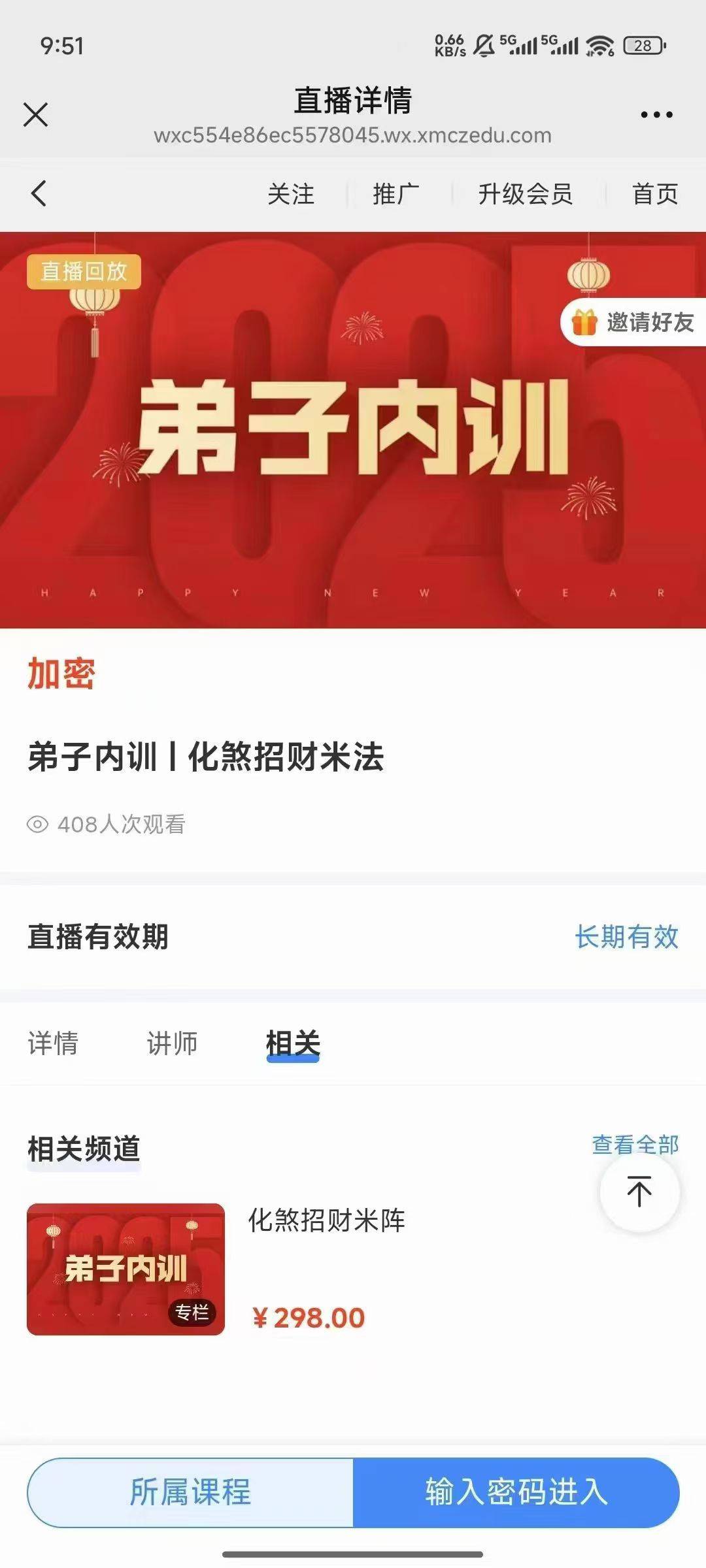Go to 首页
The width and height of the screenshot is (706, 1568).
coord(654,194)
